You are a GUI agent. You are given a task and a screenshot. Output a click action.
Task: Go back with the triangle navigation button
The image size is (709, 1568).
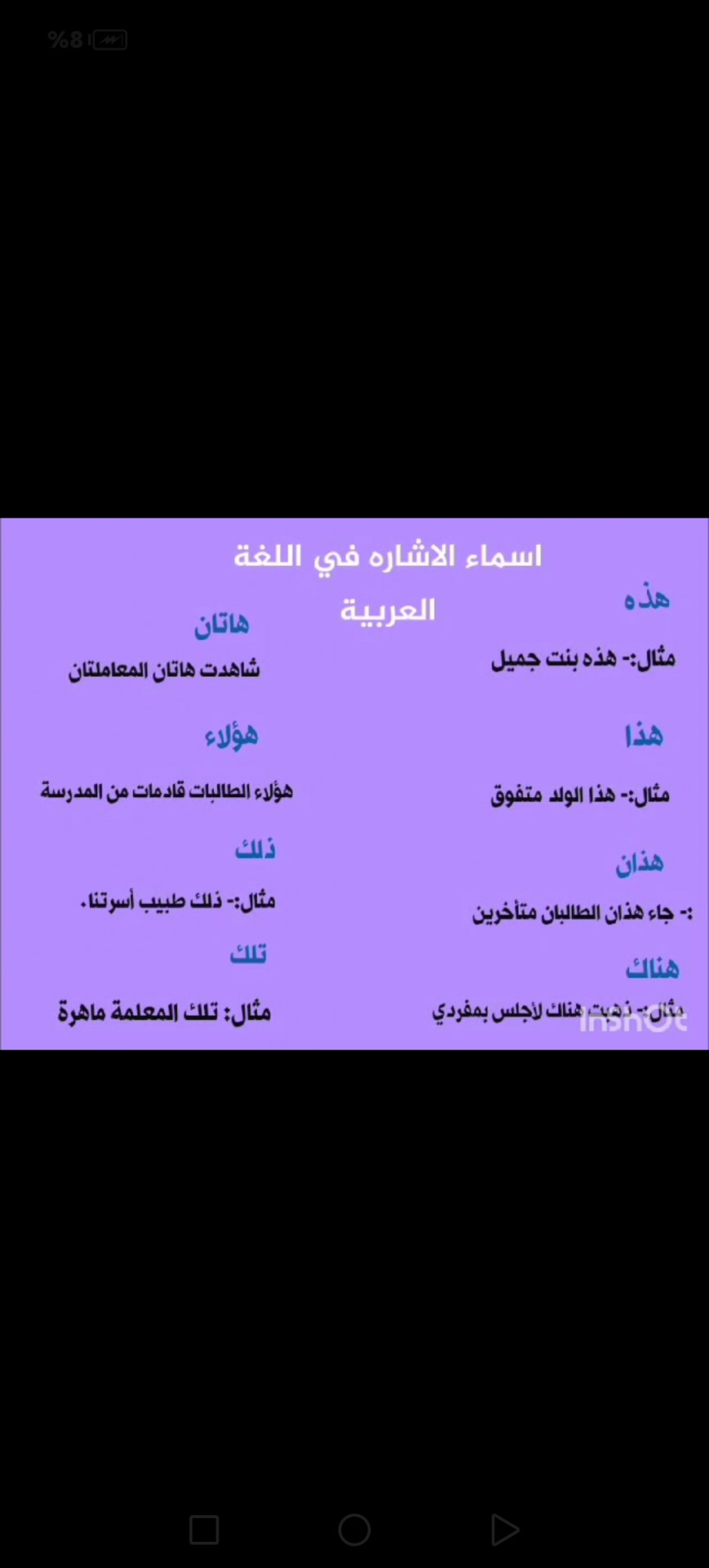point(505,1530)
